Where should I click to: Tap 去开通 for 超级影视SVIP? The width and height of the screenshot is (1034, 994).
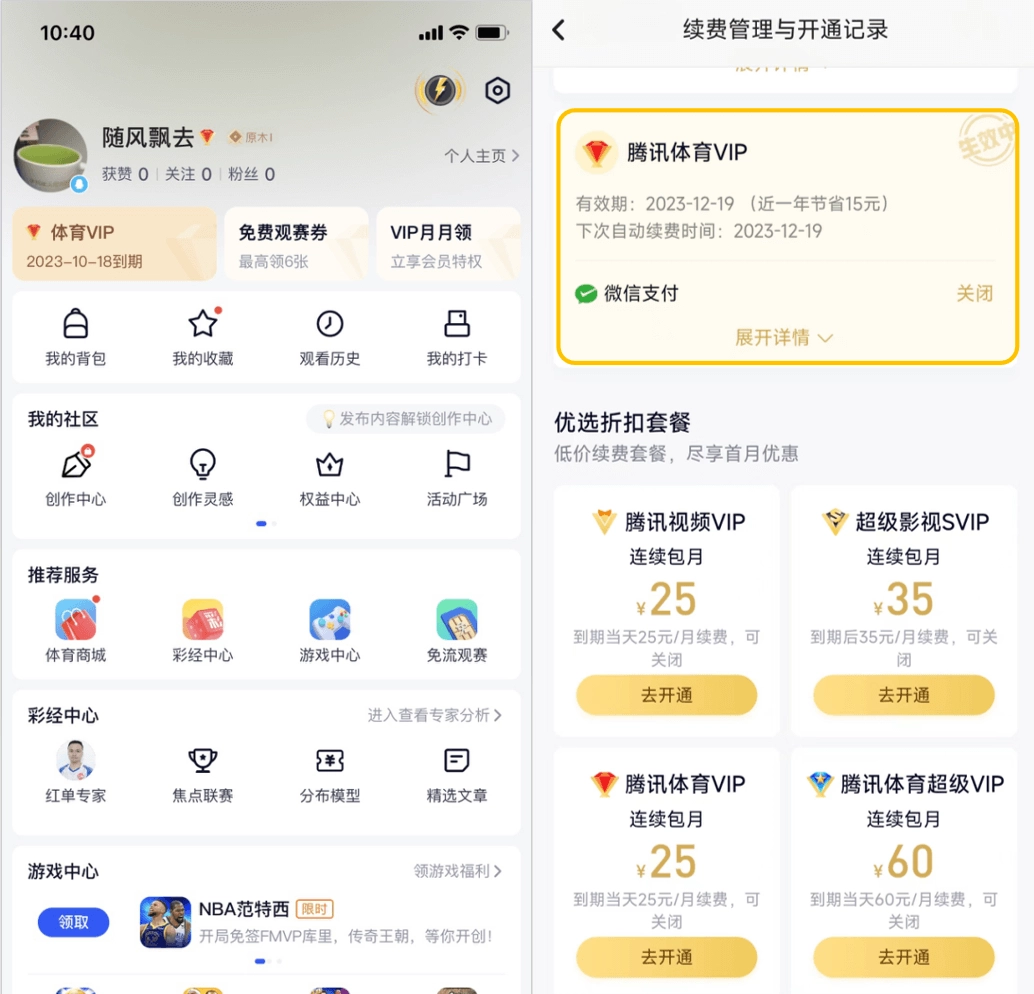pyautogui.click(x=903, y=695)
